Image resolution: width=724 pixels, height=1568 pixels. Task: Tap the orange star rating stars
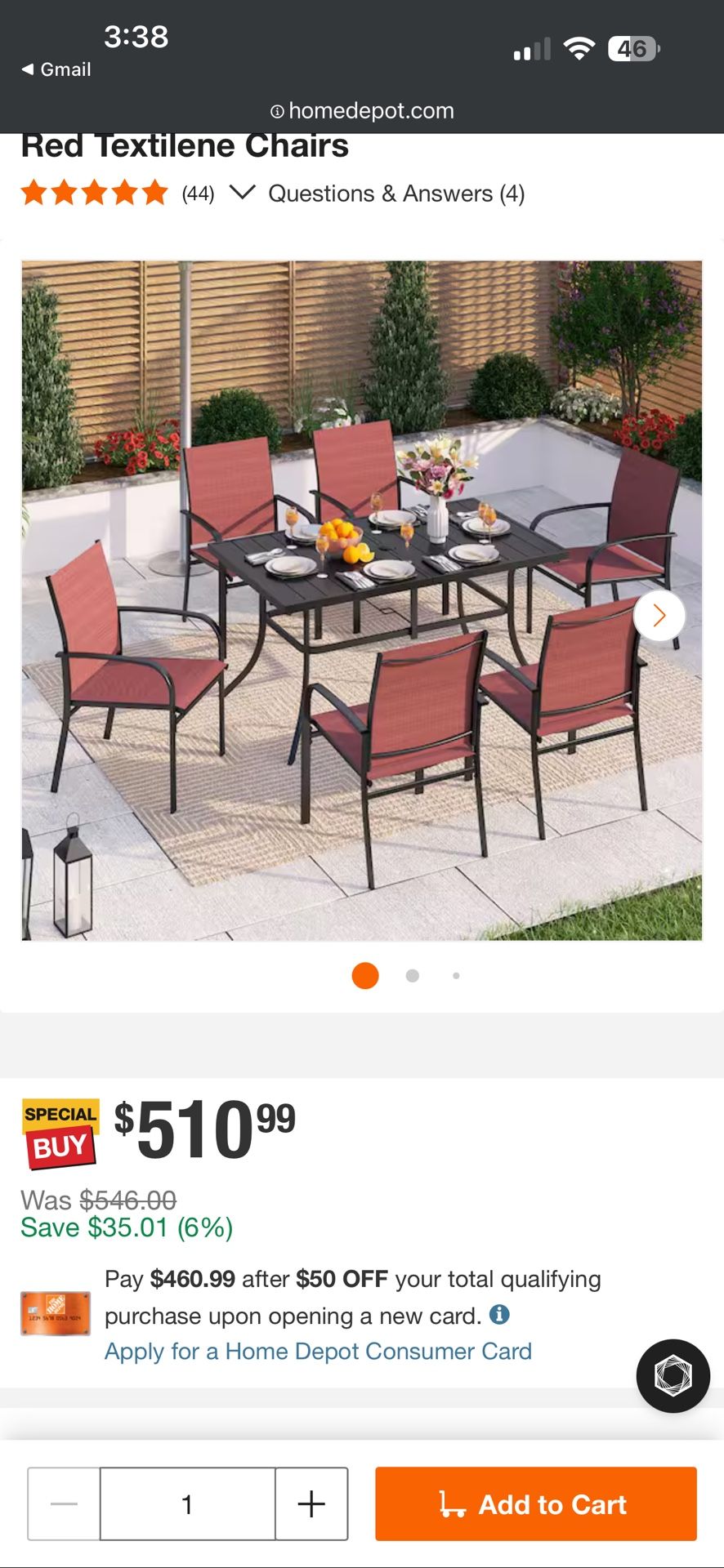94,193
